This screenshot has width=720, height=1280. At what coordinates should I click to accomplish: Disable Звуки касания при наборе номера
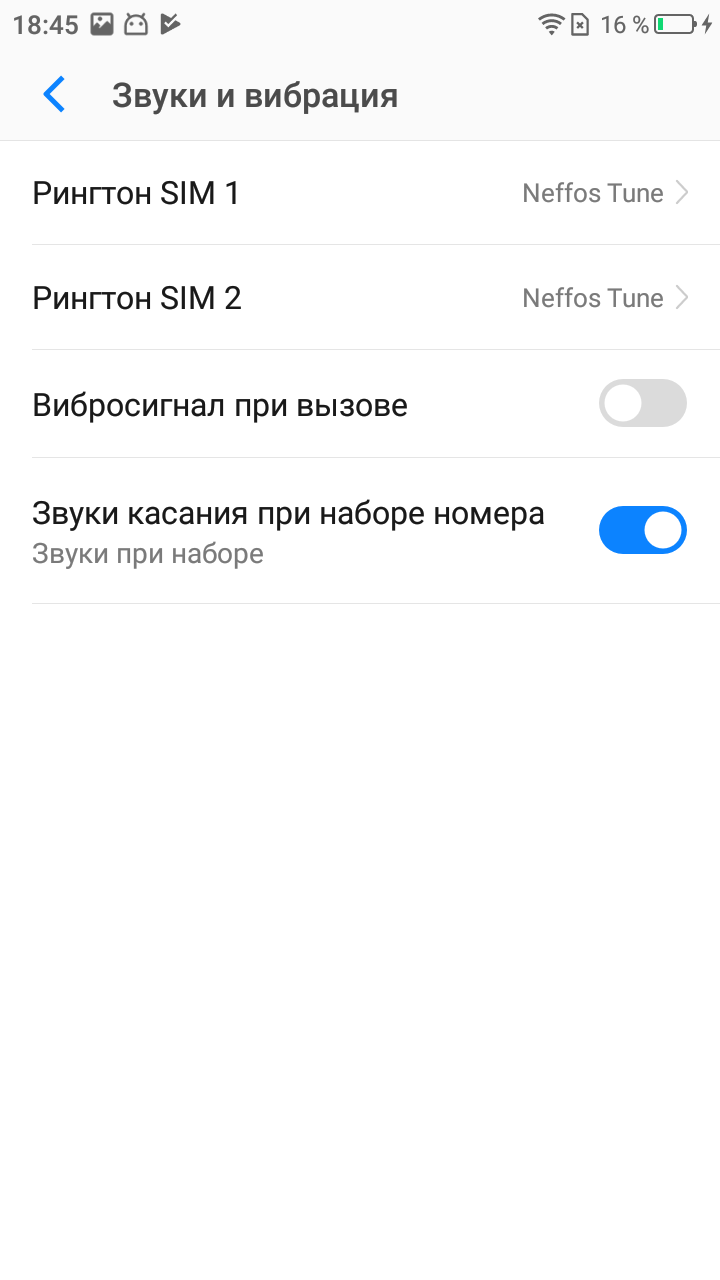coord(642,530)
